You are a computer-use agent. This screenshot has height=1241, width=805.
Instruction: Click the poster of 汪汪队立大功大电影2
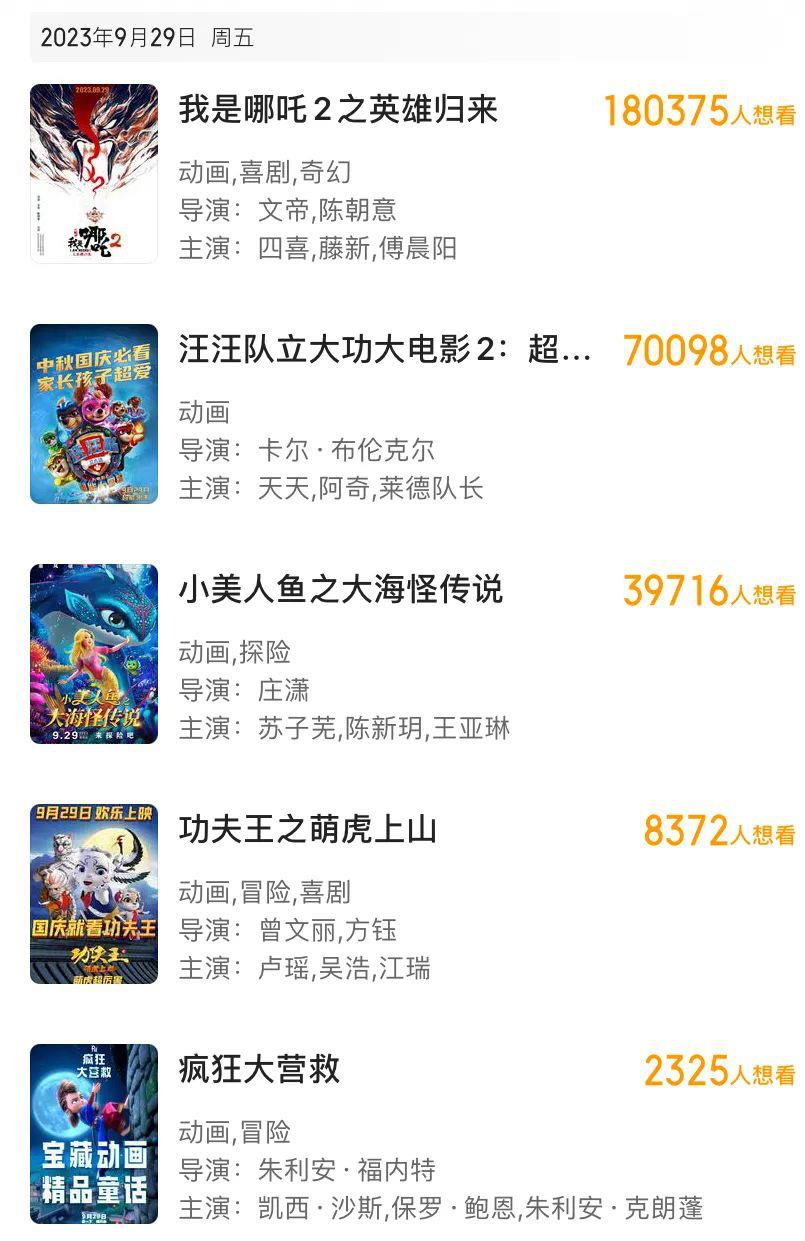(x=93, y=413)
